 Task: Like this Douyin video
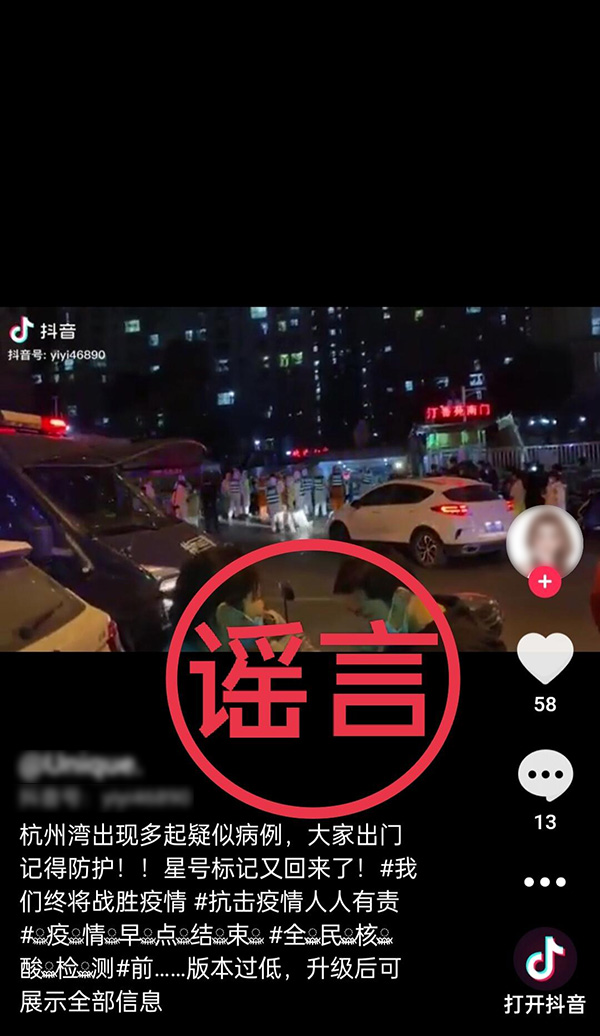545,659
